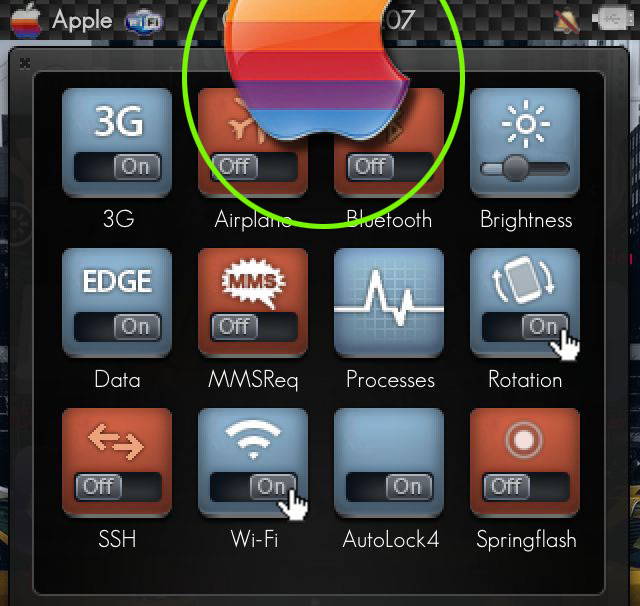Switch on Bluetooth
Viewport: 640px width, 606px height.
(x=389, y=166)
